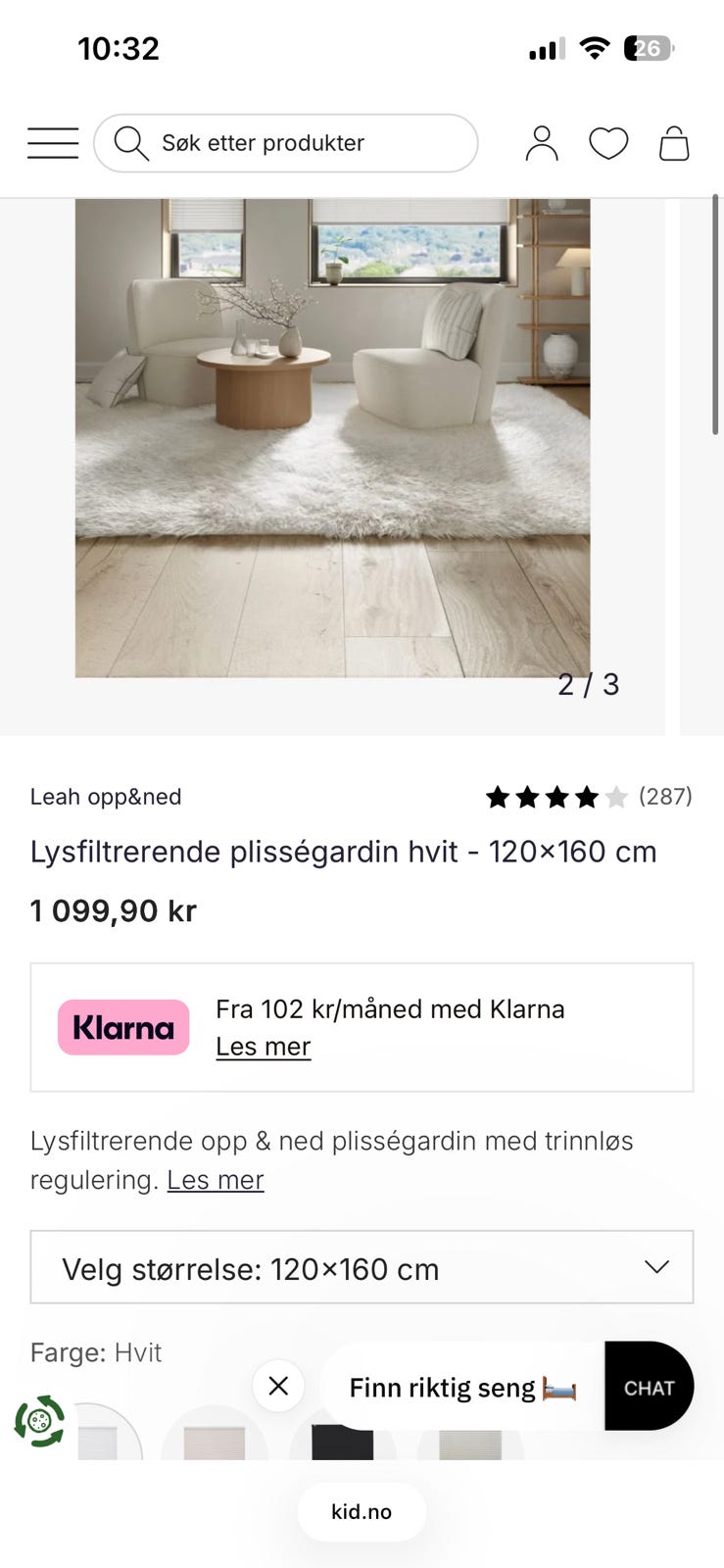Open the user account icon
This screenshot has width=724, height=1568.
click(x=541, y=143)
